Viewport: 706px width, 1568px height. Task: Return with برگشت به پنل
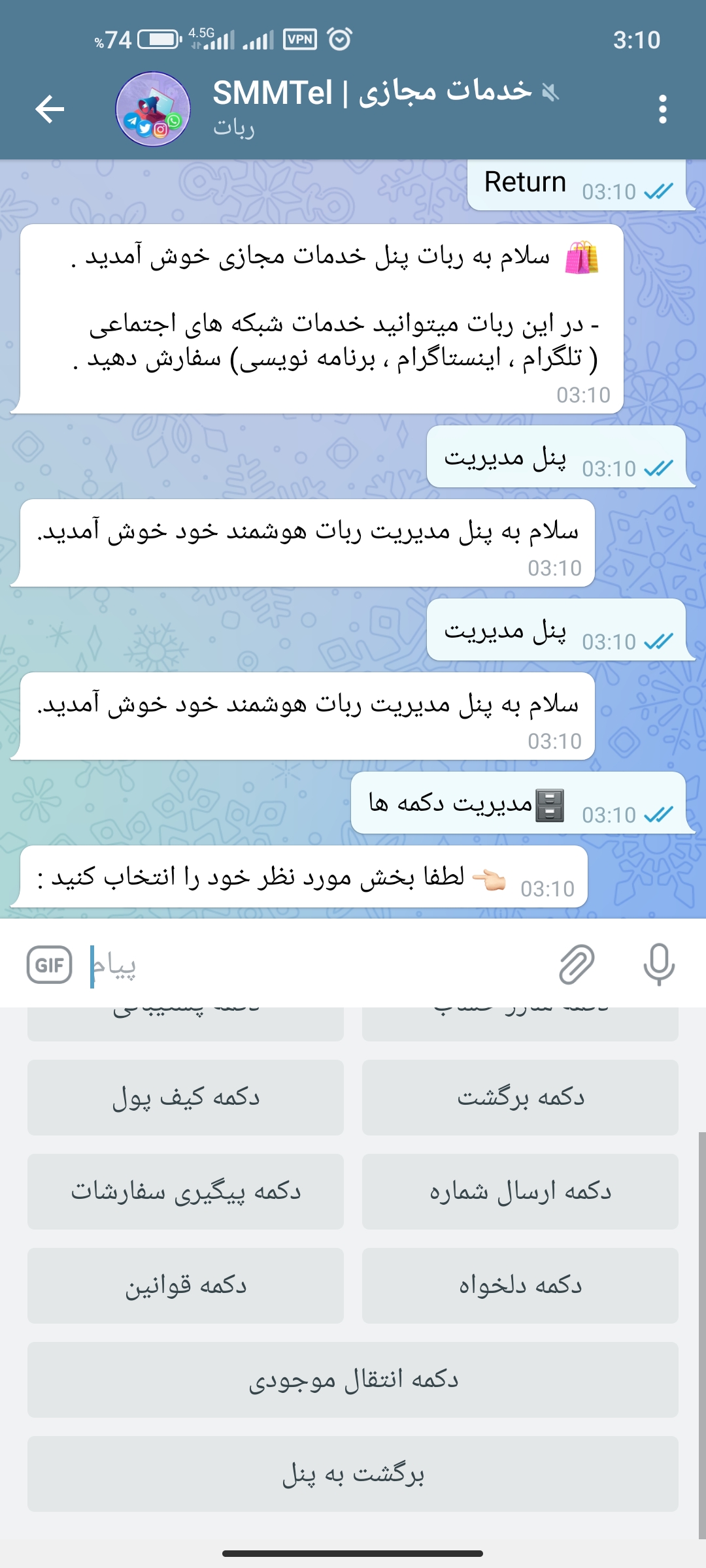[x=353, y=1474]
